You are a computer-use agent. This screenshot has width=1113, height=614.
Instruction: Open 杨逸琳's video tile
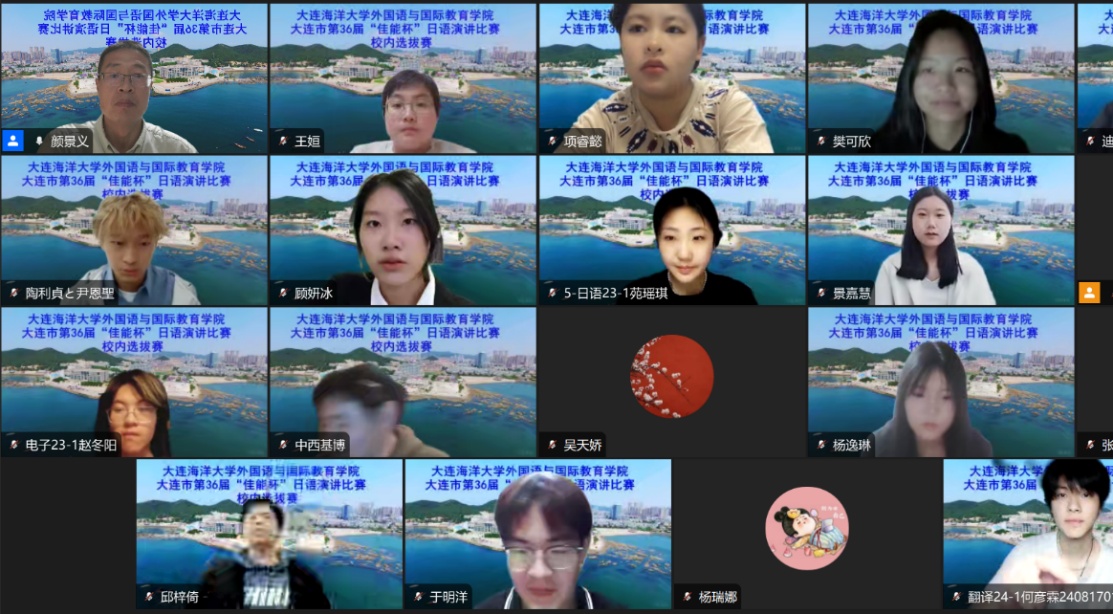tap(941, 382)
